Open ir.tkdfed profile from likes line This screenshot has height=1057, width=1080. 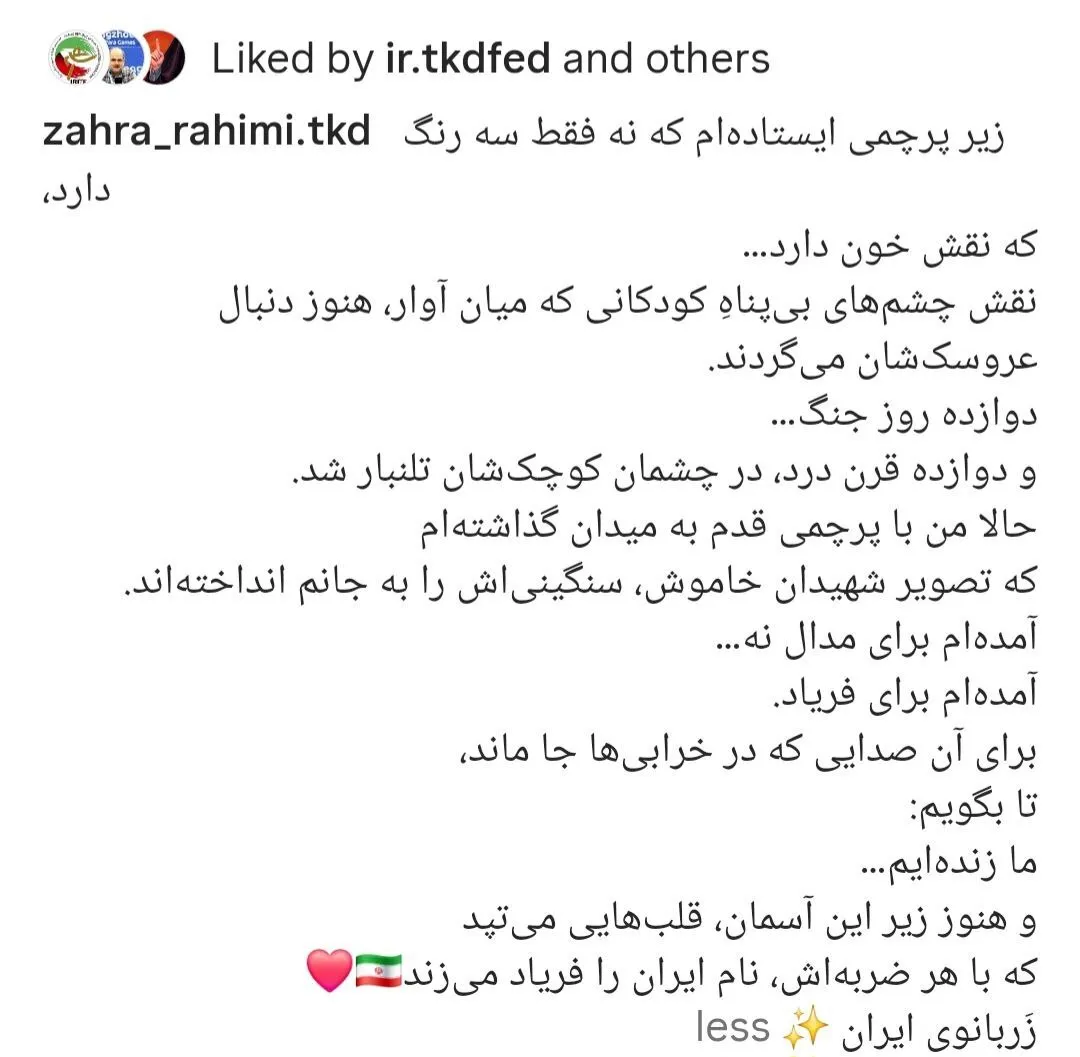(467, 60)
